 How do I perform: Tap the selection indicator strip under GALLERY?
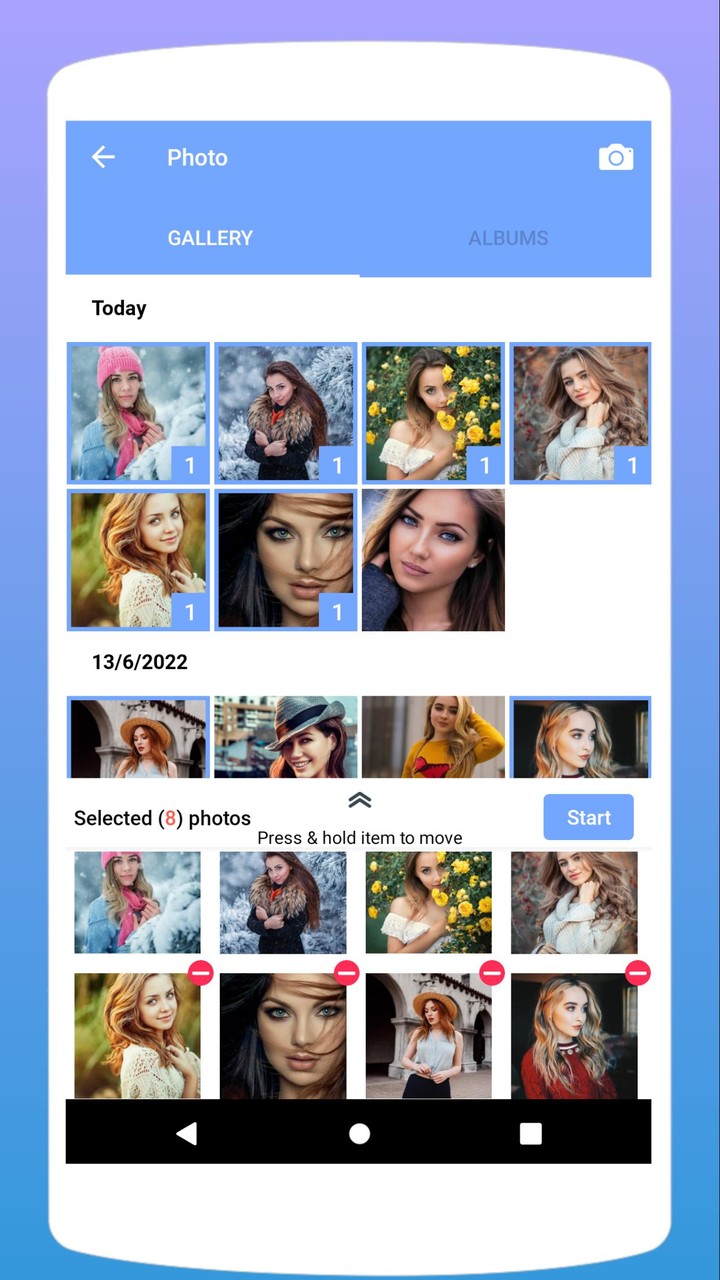(211, 272)
